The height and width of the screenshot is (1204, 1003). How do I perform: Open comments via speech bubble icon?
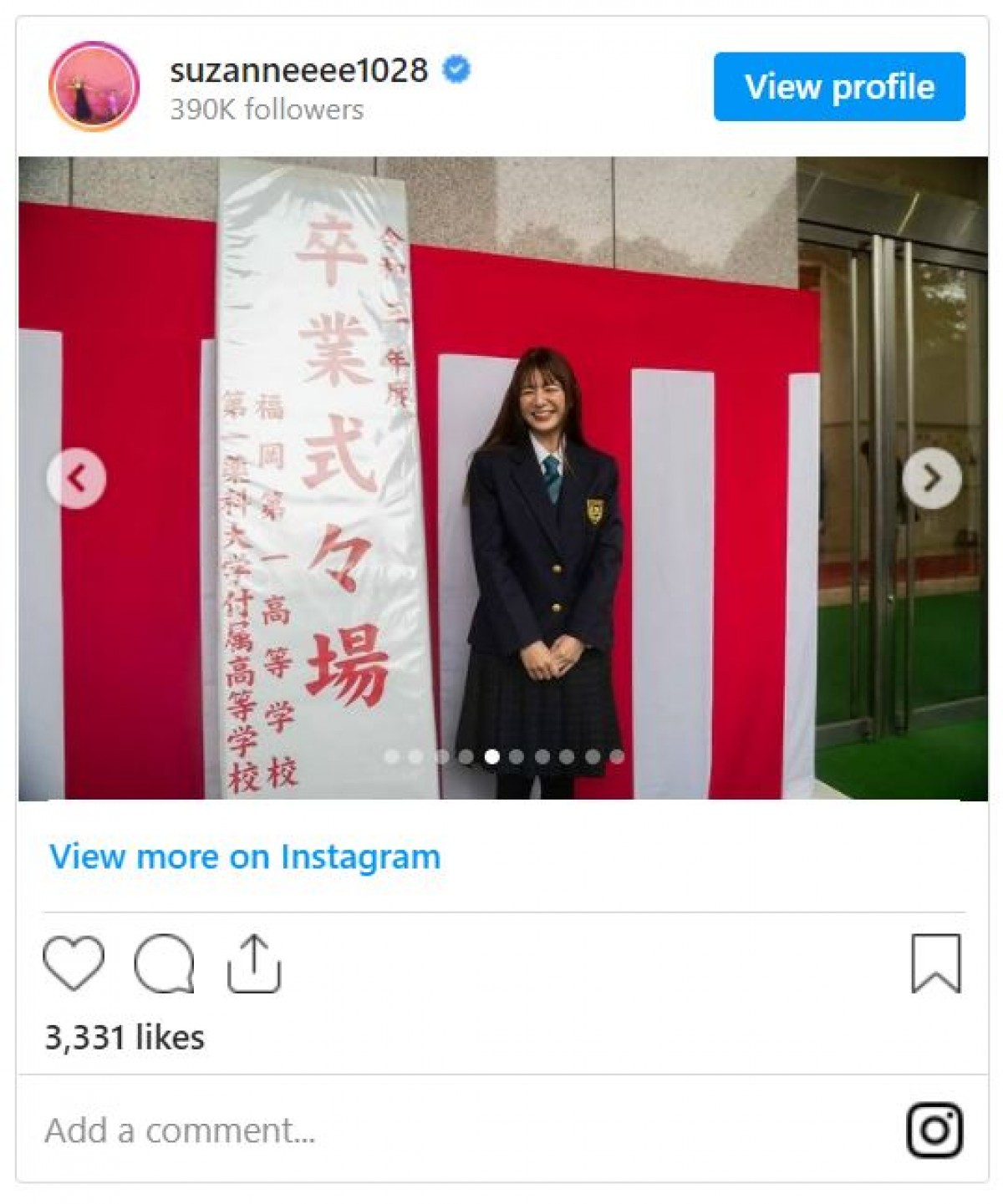pyautogui.click(x=164, y=963)
